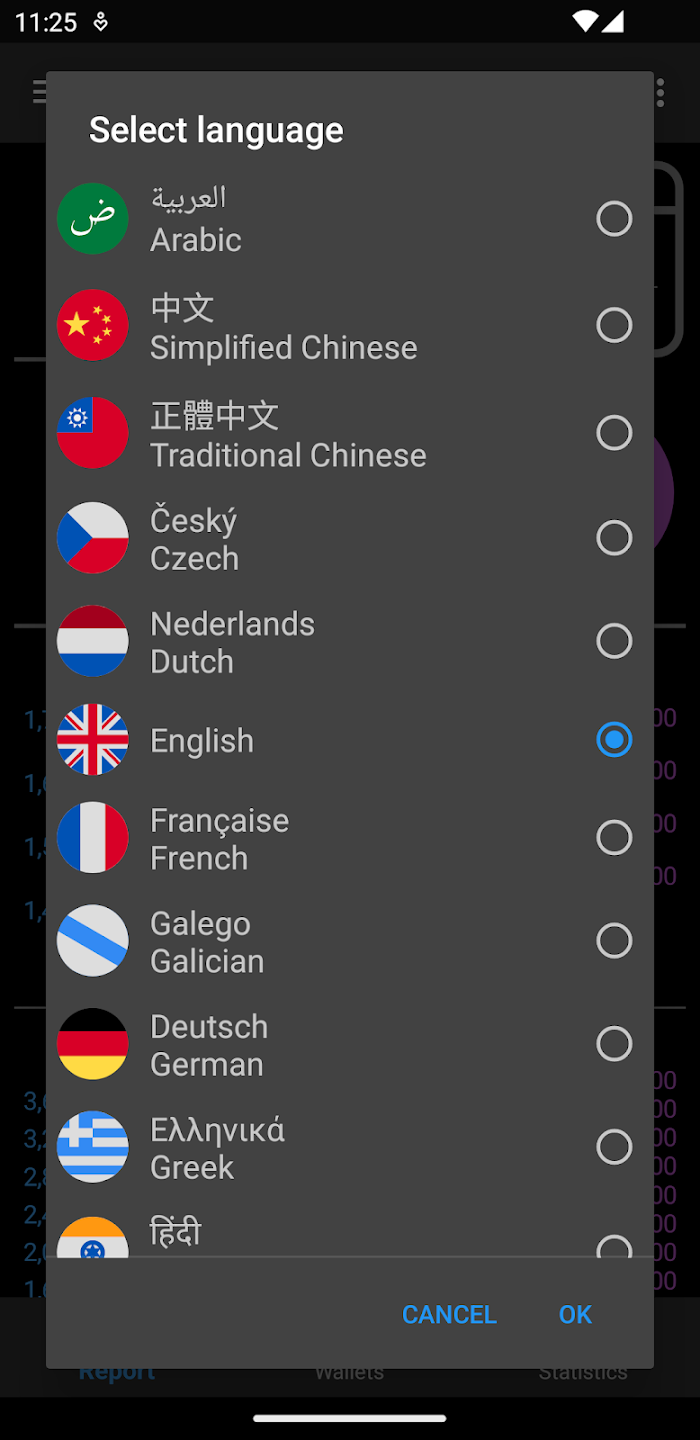Choose Simplified Chinese
700x1440 pixels.
click(x=350, y=325)
